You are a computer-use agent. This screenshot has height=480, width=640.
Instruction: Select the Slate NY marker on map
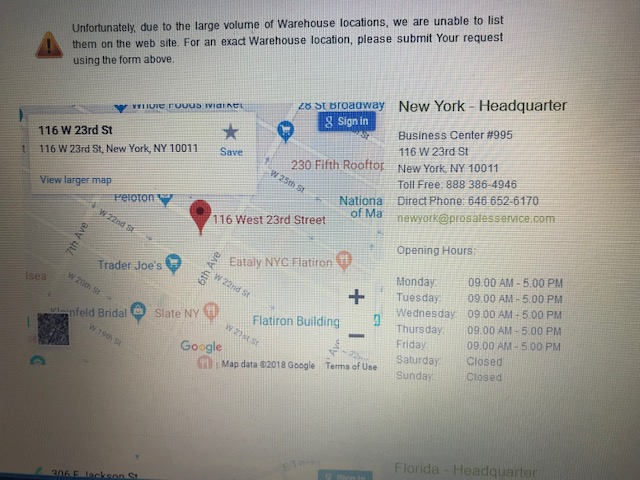211,312
